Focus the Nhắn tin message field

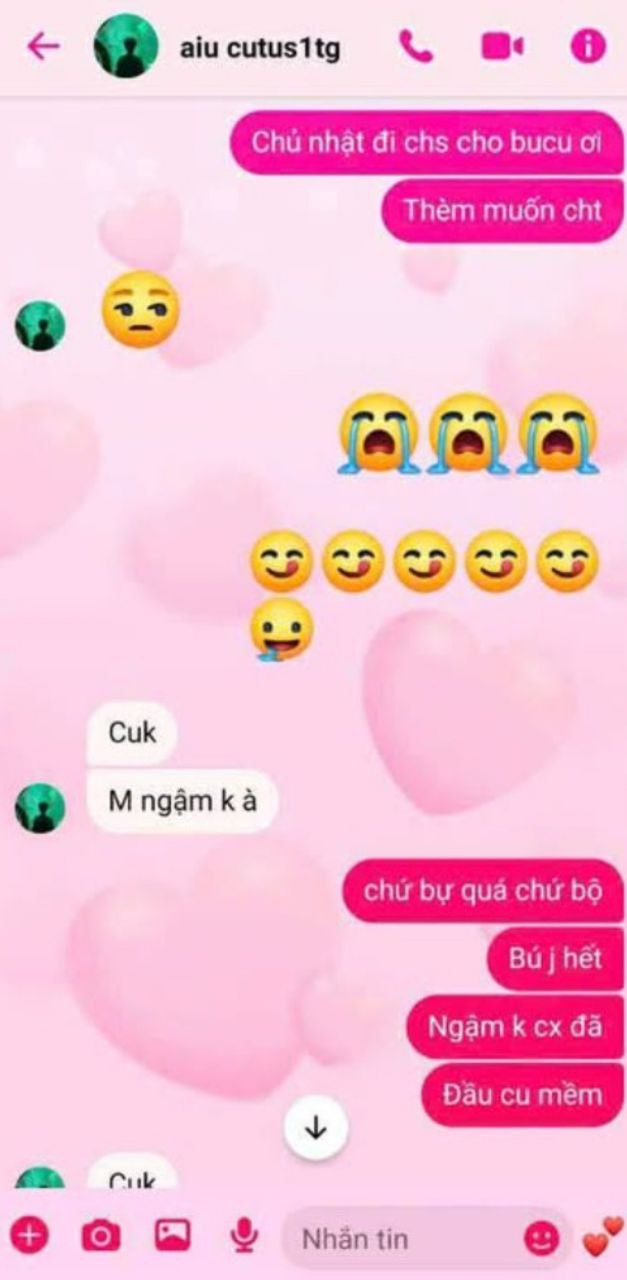(400, 1239)
